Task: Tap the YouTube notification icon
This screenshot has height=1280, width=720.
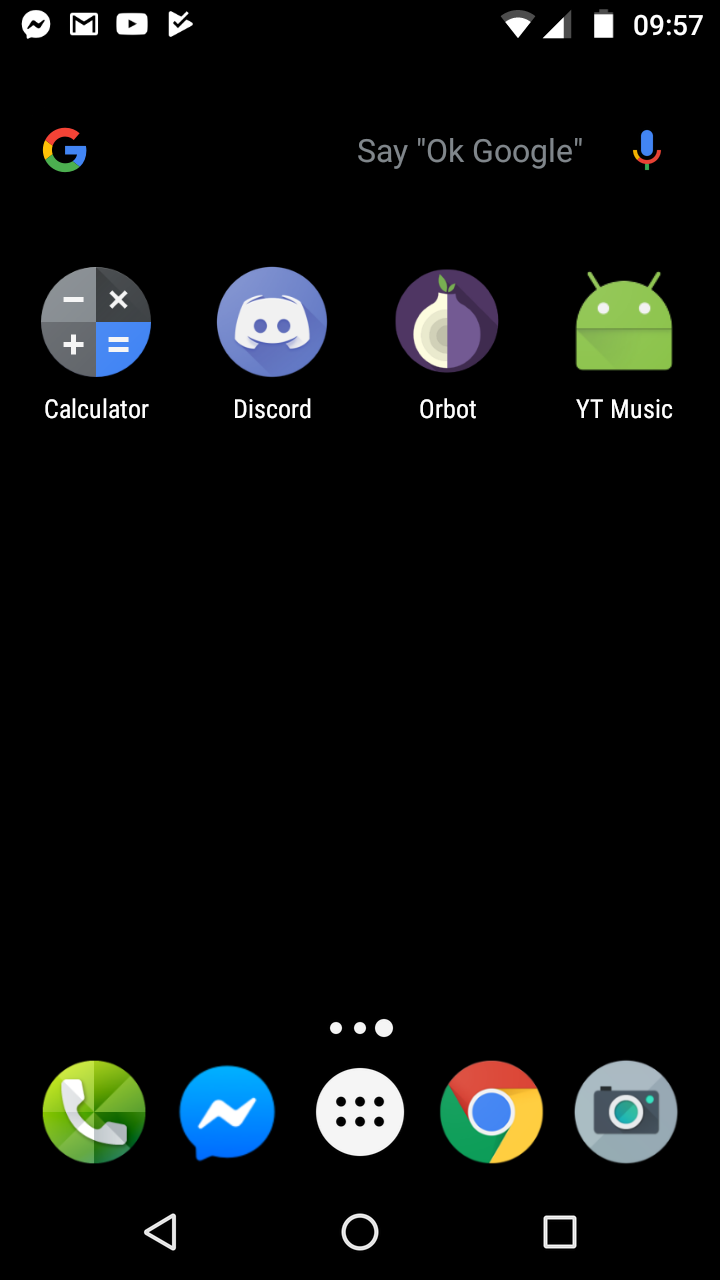Action: (132, 24)
